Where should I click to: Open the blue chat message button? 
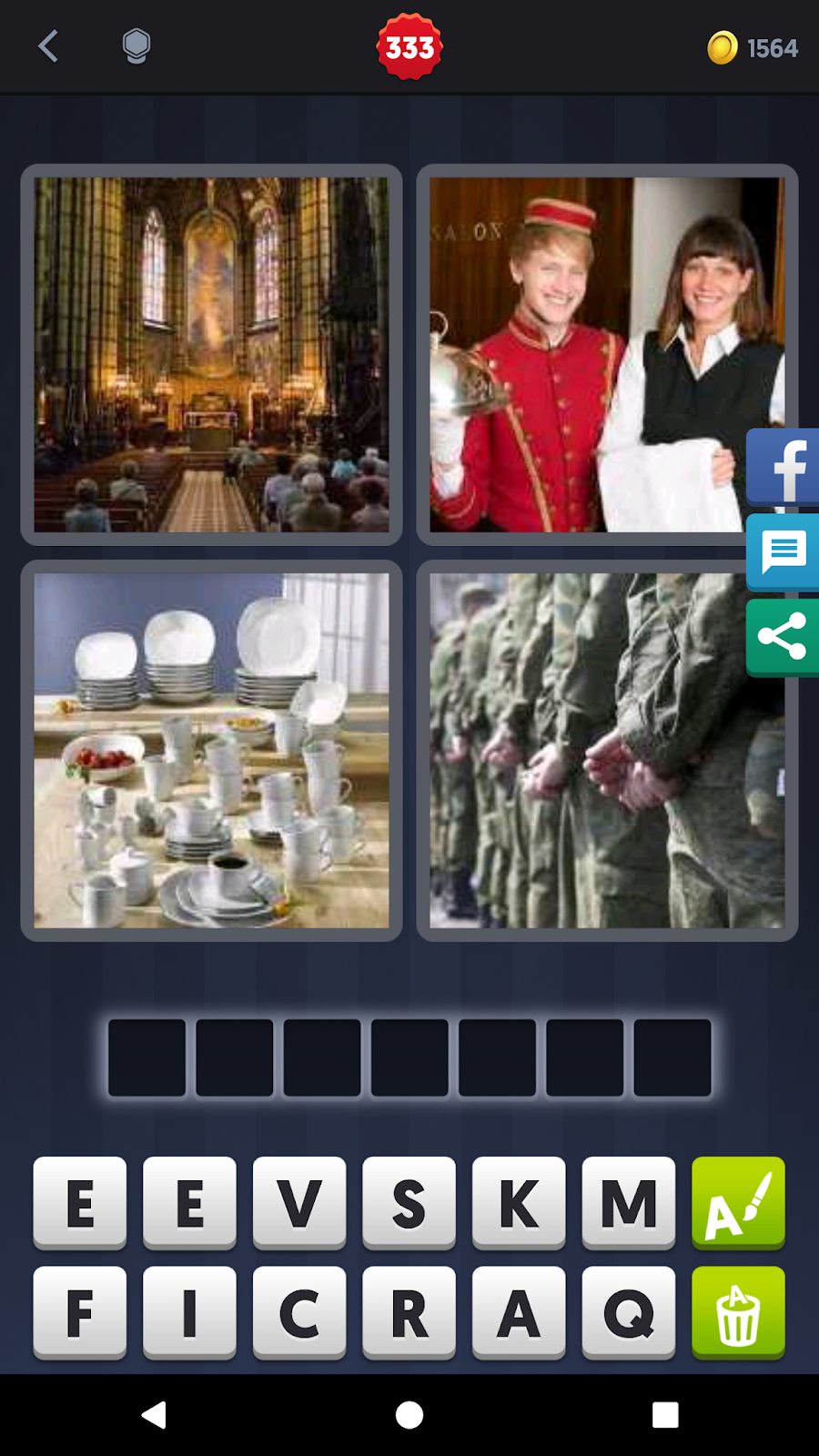coord(784,551)
